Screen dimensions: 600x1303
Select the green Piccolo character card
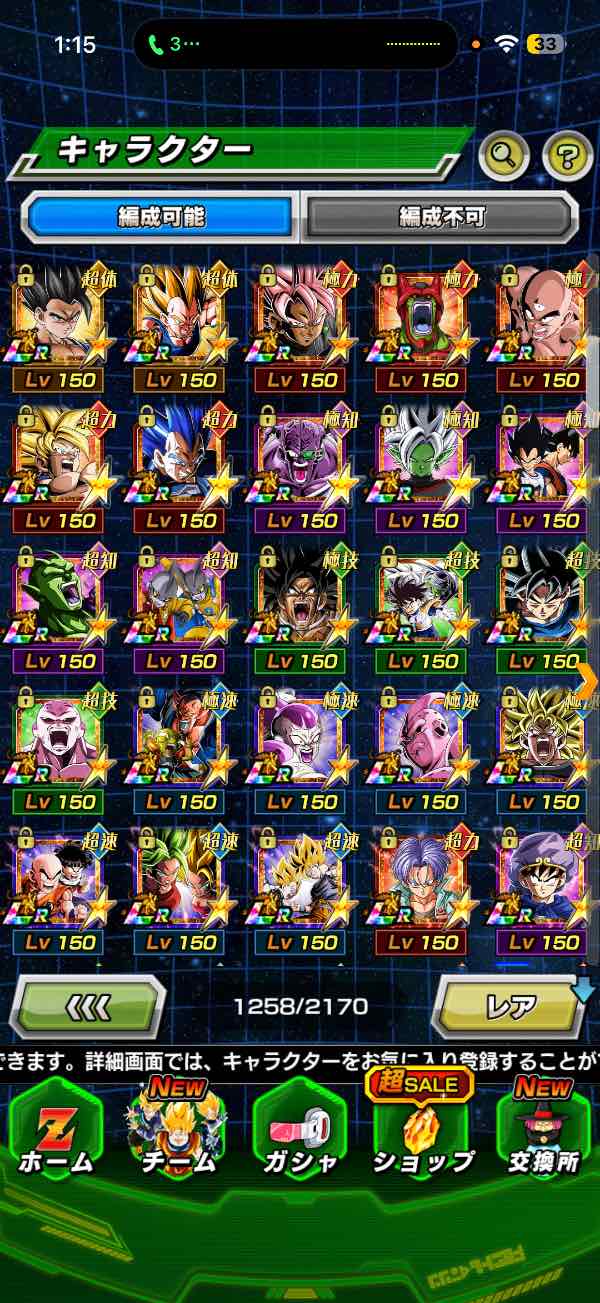(58, 598)
